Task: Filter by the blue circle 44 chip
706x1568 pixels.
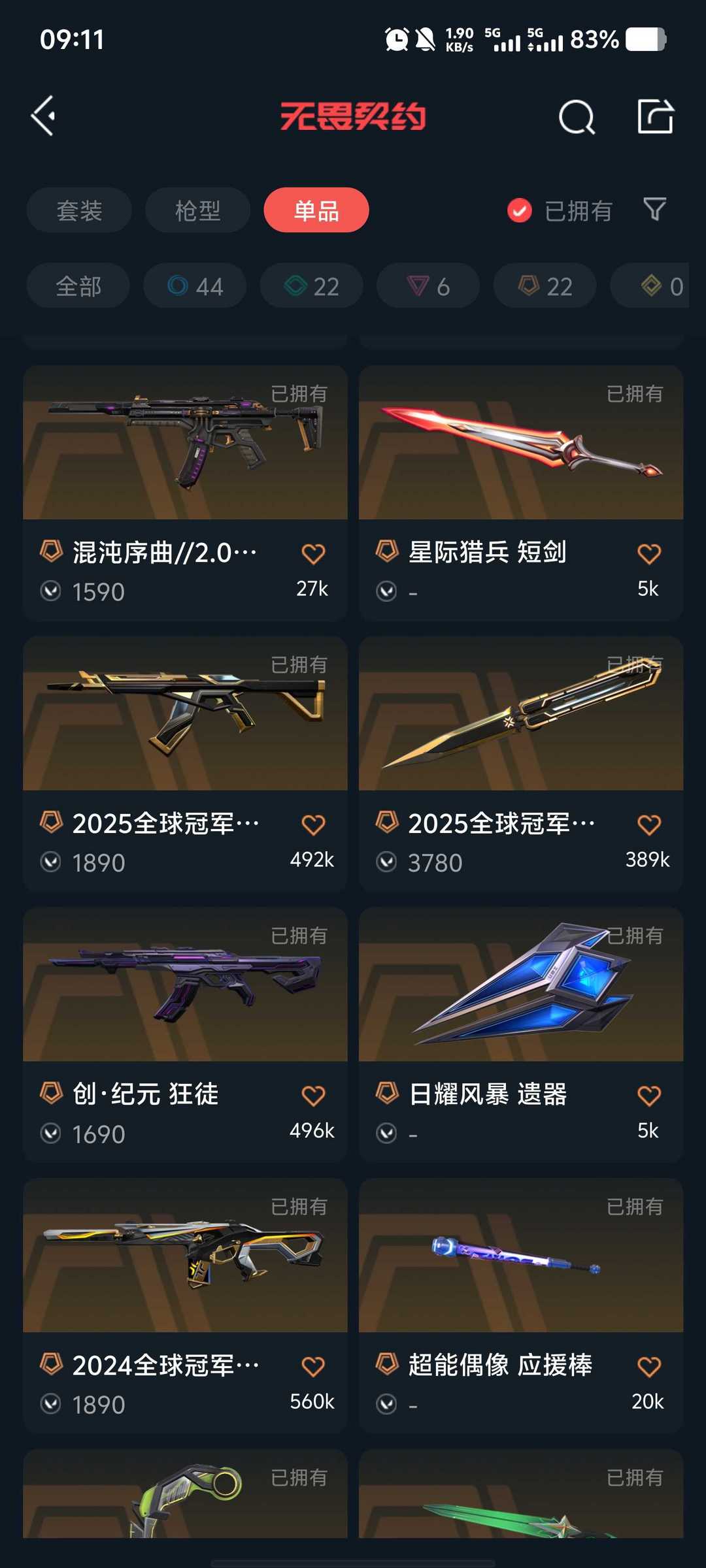Action: click(x=195, y=286)
